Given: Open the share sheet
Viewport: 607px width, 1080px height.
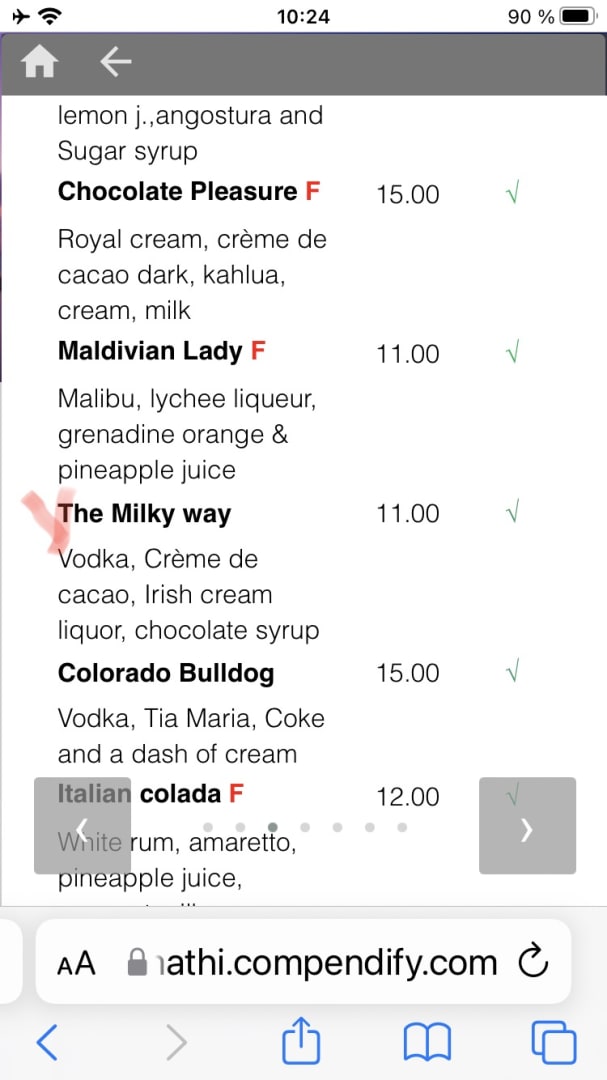Looking at the screenshot, I should [x=300, y=1043].
